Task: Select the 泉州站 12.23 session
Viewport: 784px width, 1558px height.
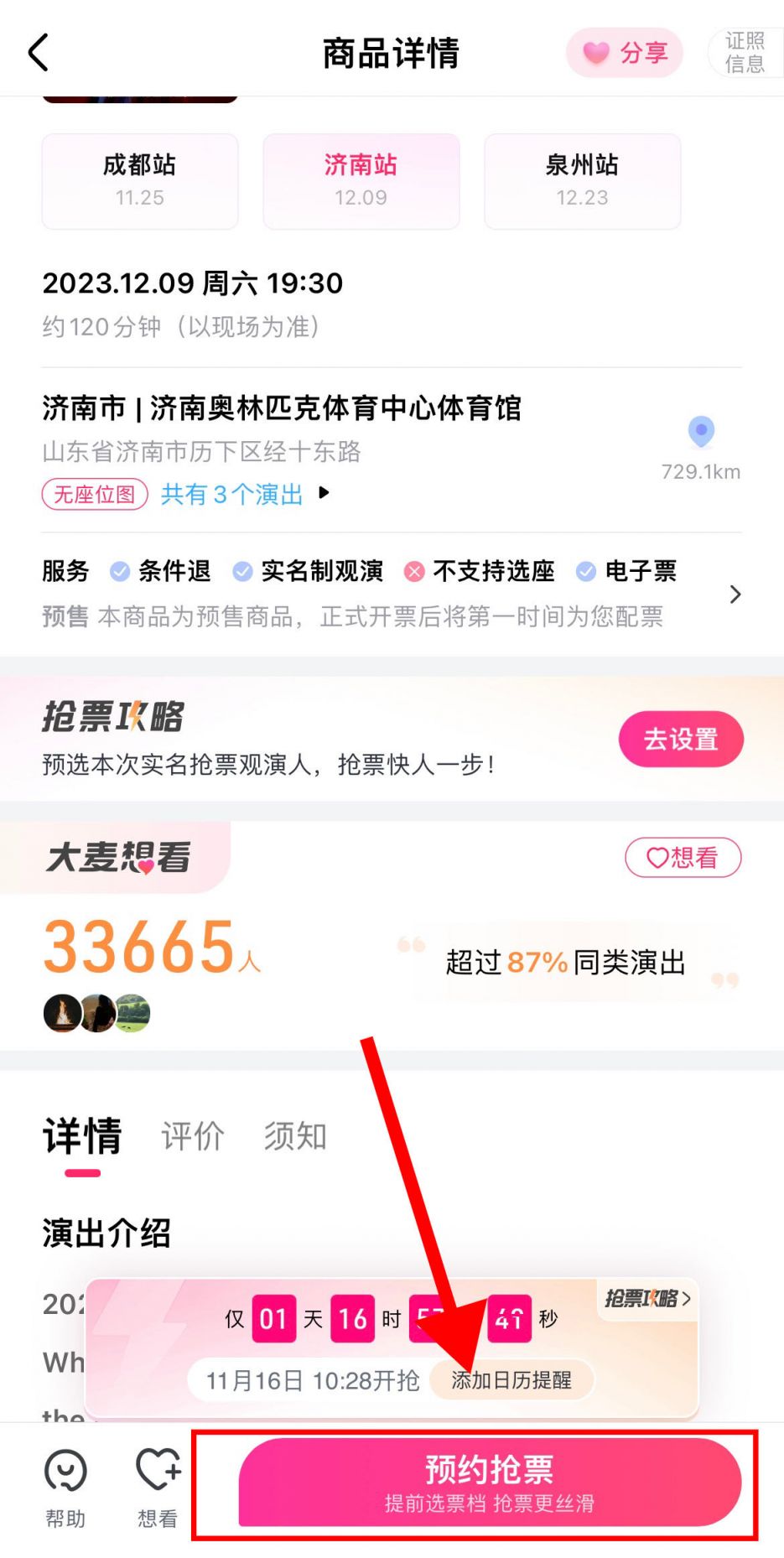Action: click(582, 181)
